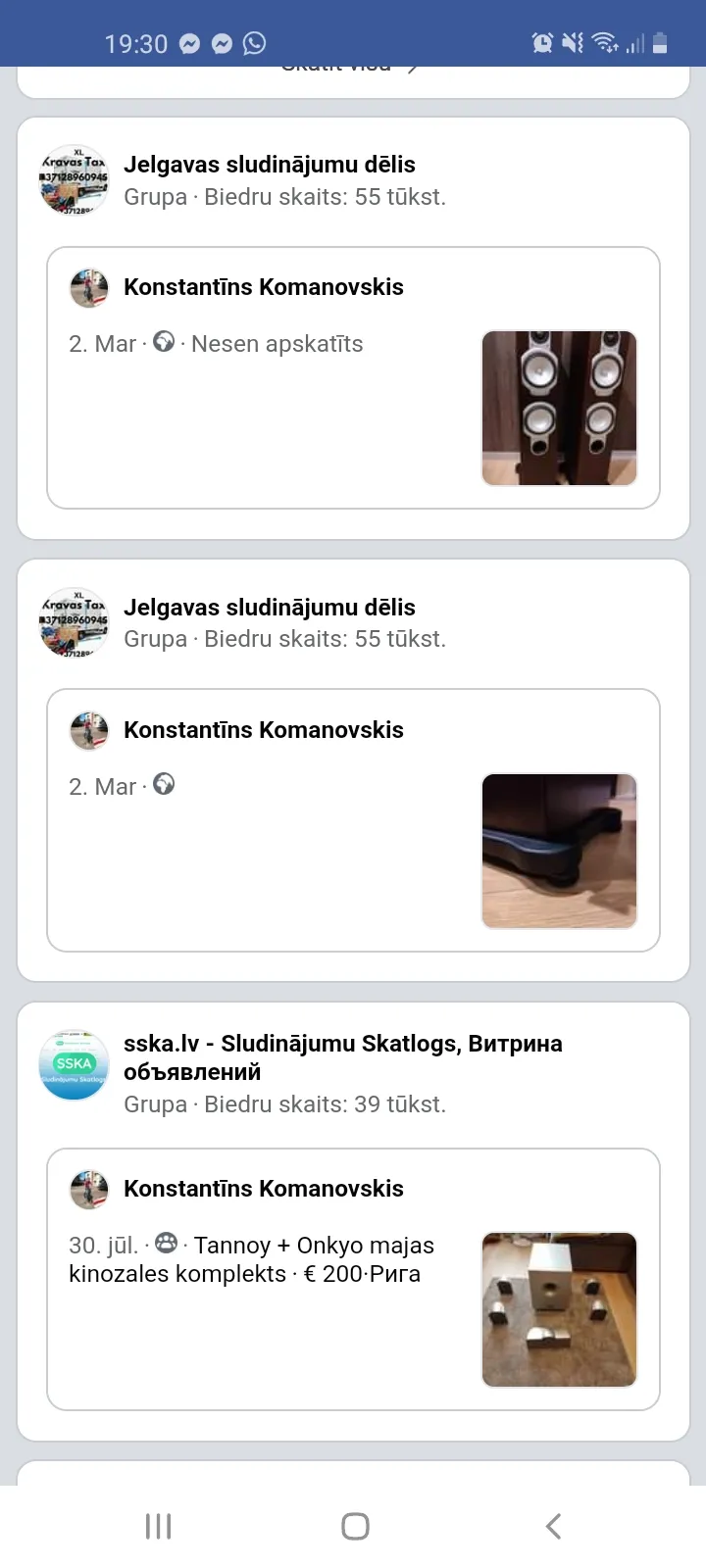Open the 2. Mar post showing the speaker base photo
This screenshot has height=1568, width=706.
(x=353, y=820)
